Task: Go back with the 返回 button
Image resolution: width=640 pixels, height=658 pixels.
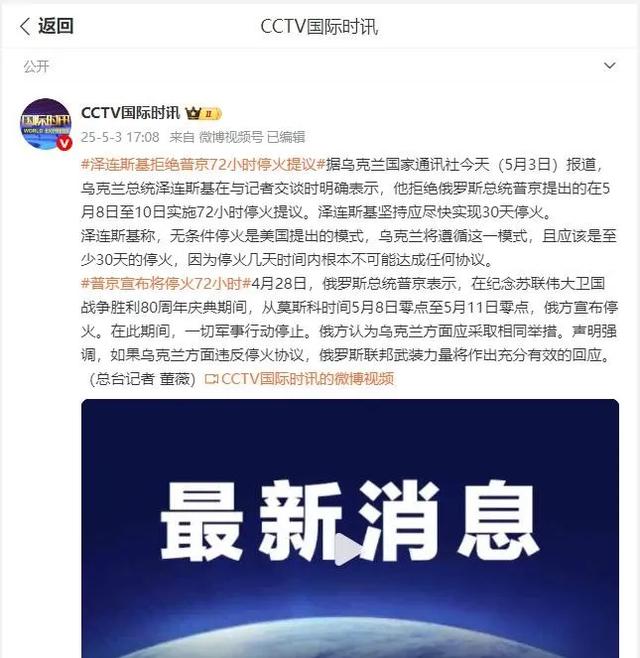Action: click(x=46, y=26)
